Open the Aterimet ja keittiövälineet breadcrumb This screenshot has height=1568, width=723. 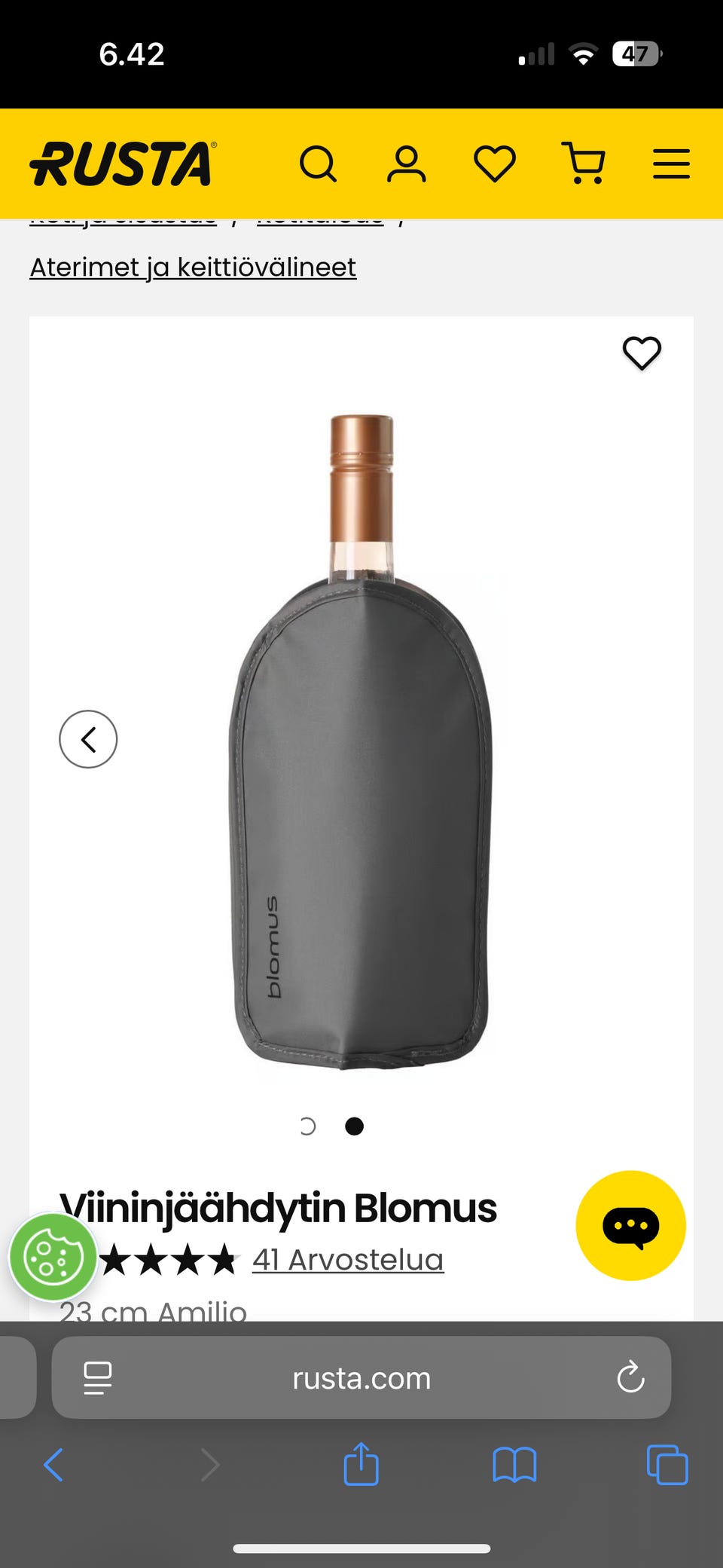(x=193, y=267)
